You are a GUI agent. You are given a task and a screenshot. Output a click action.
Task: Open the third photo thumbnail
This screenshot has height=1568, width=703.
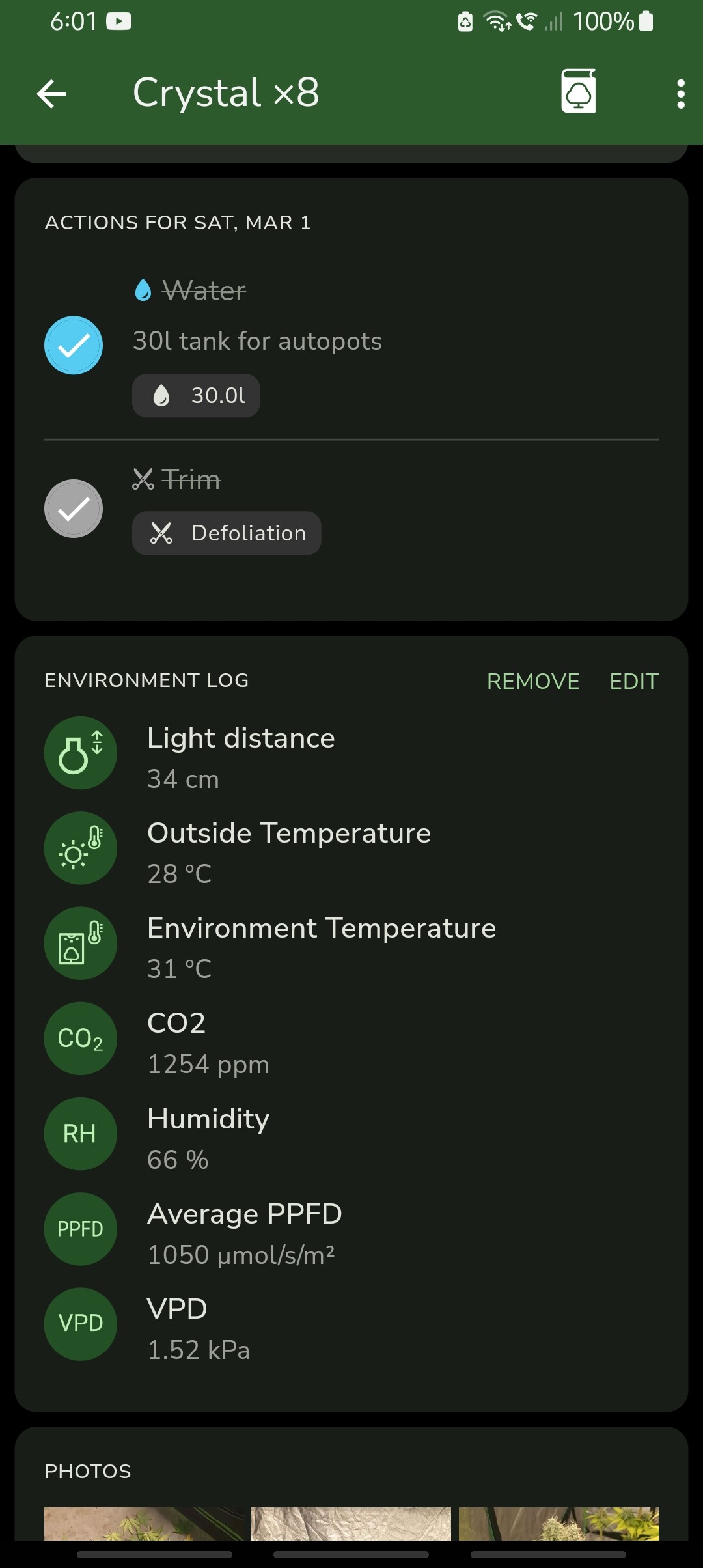558,1524
